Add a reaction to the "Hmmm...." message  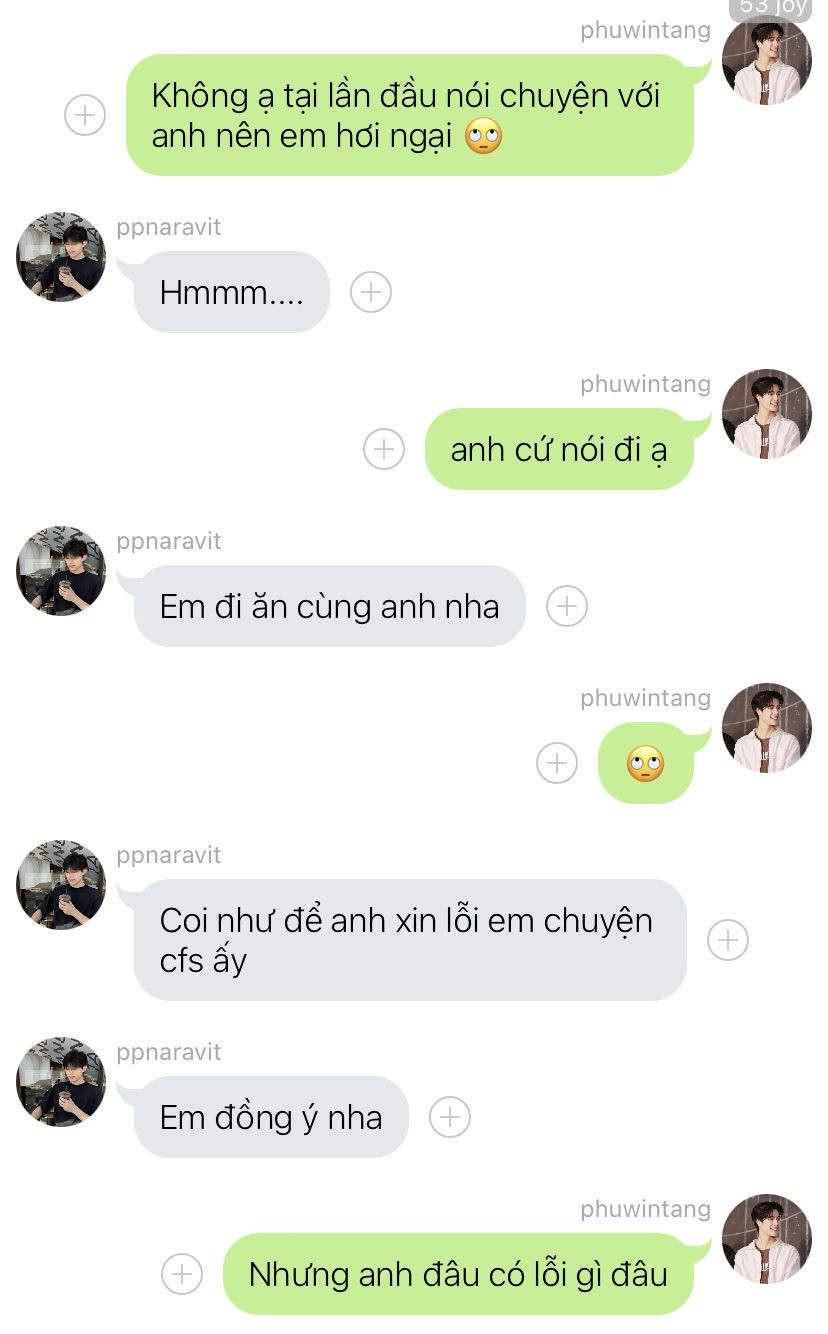click(371, 292)
